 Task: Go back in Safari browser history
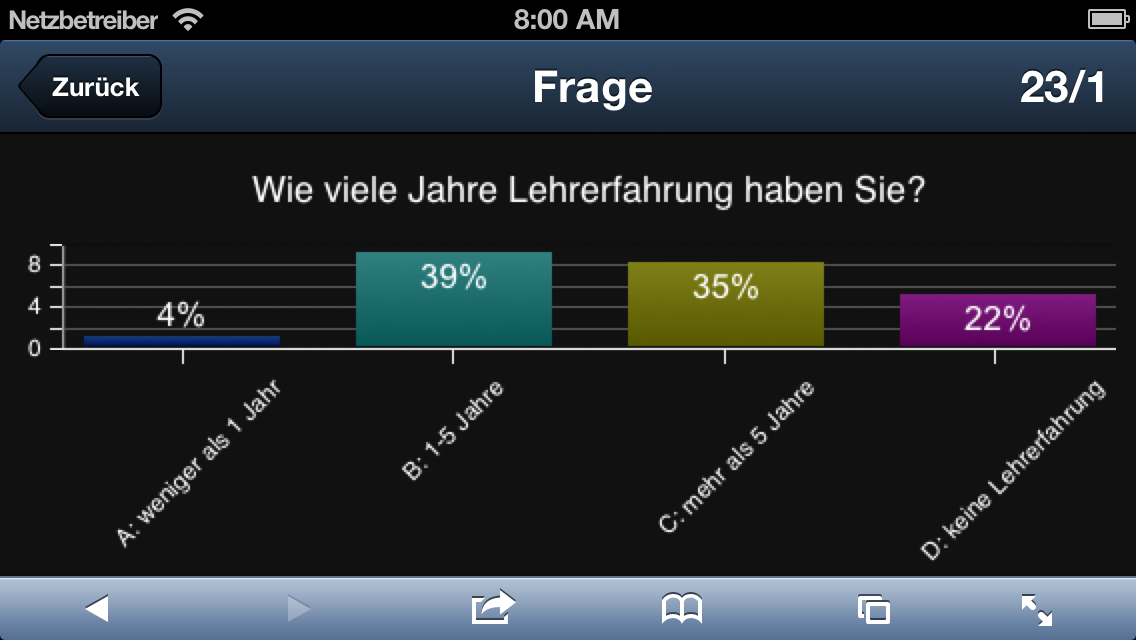point(97,608)
